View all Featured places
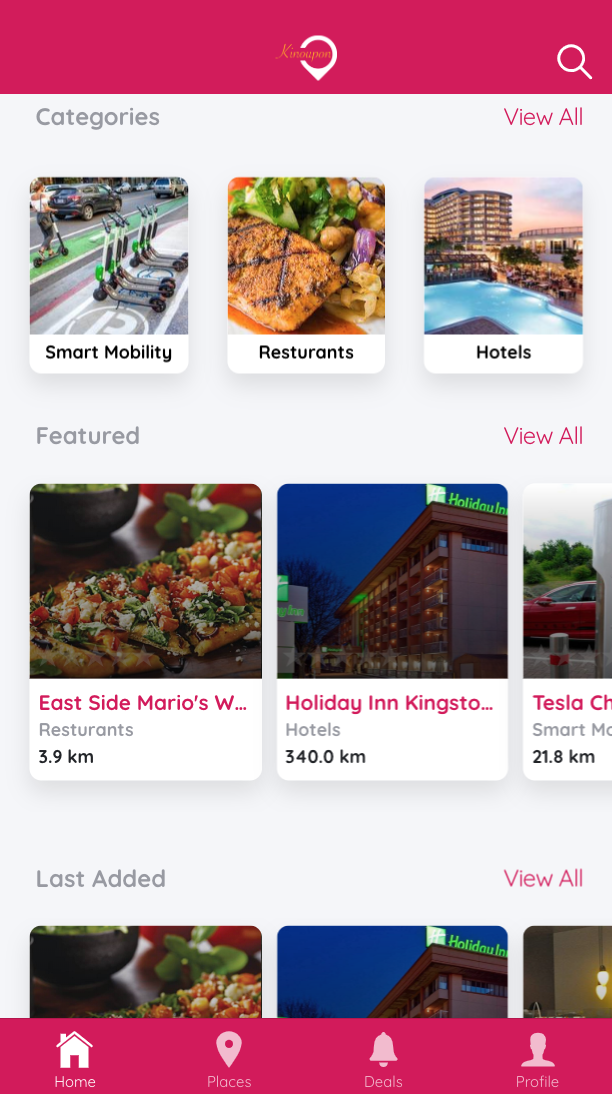 543,436
